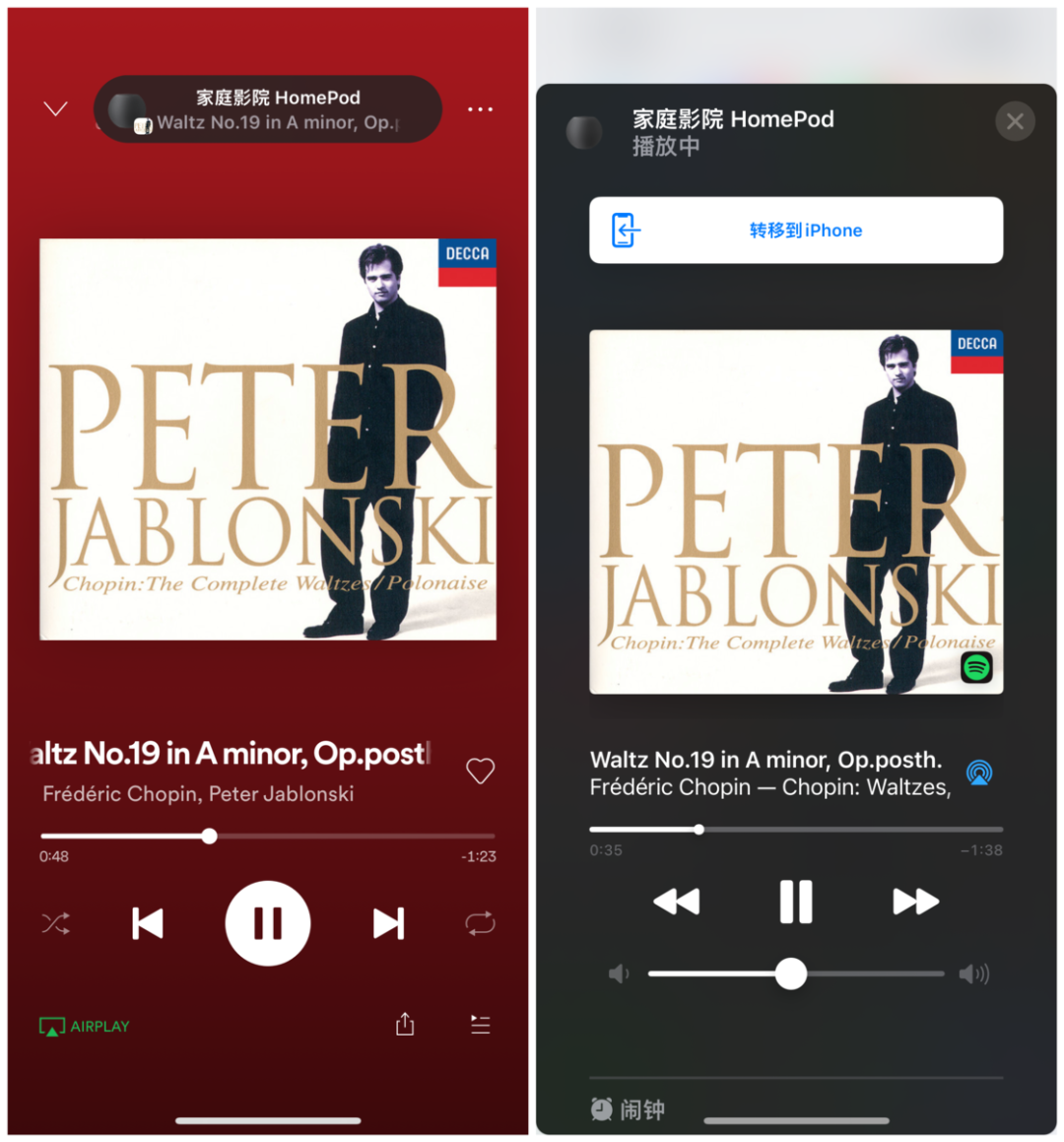Skip to the next track in Spotify
1064x1142 pixels.
(x=388, y=923)
